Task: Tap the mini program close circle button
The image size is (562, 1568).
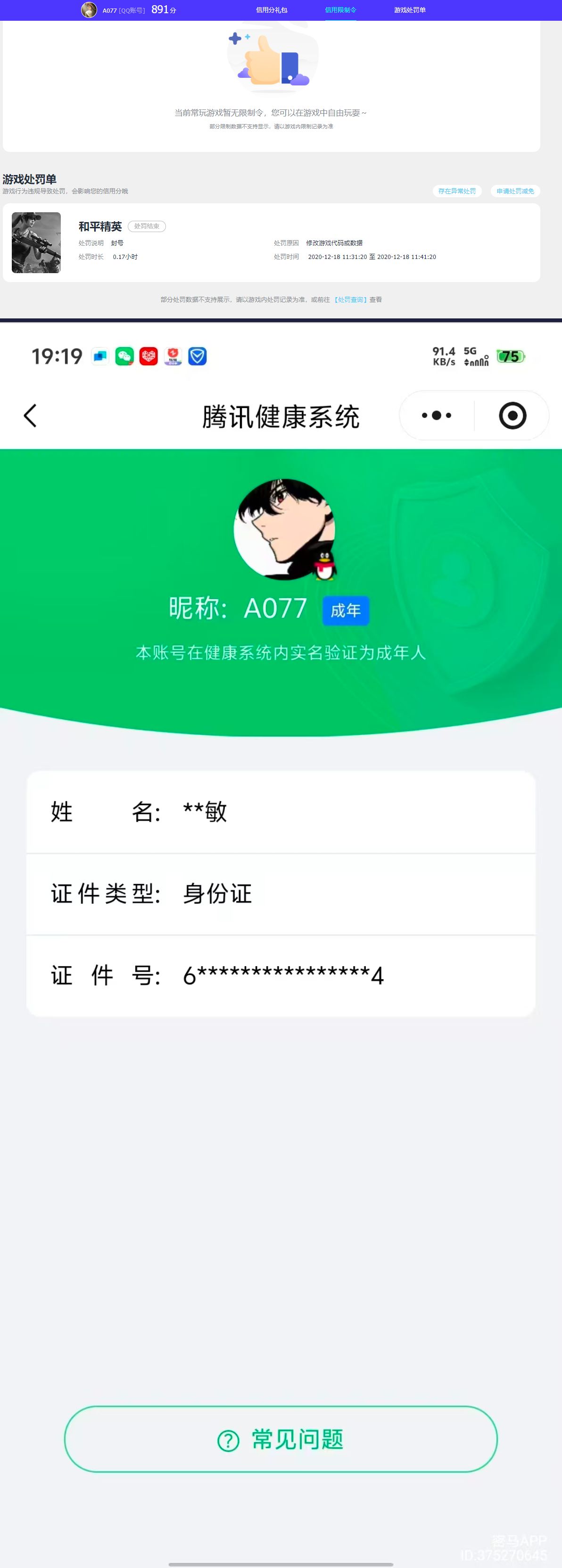Action: coord(514,415)
